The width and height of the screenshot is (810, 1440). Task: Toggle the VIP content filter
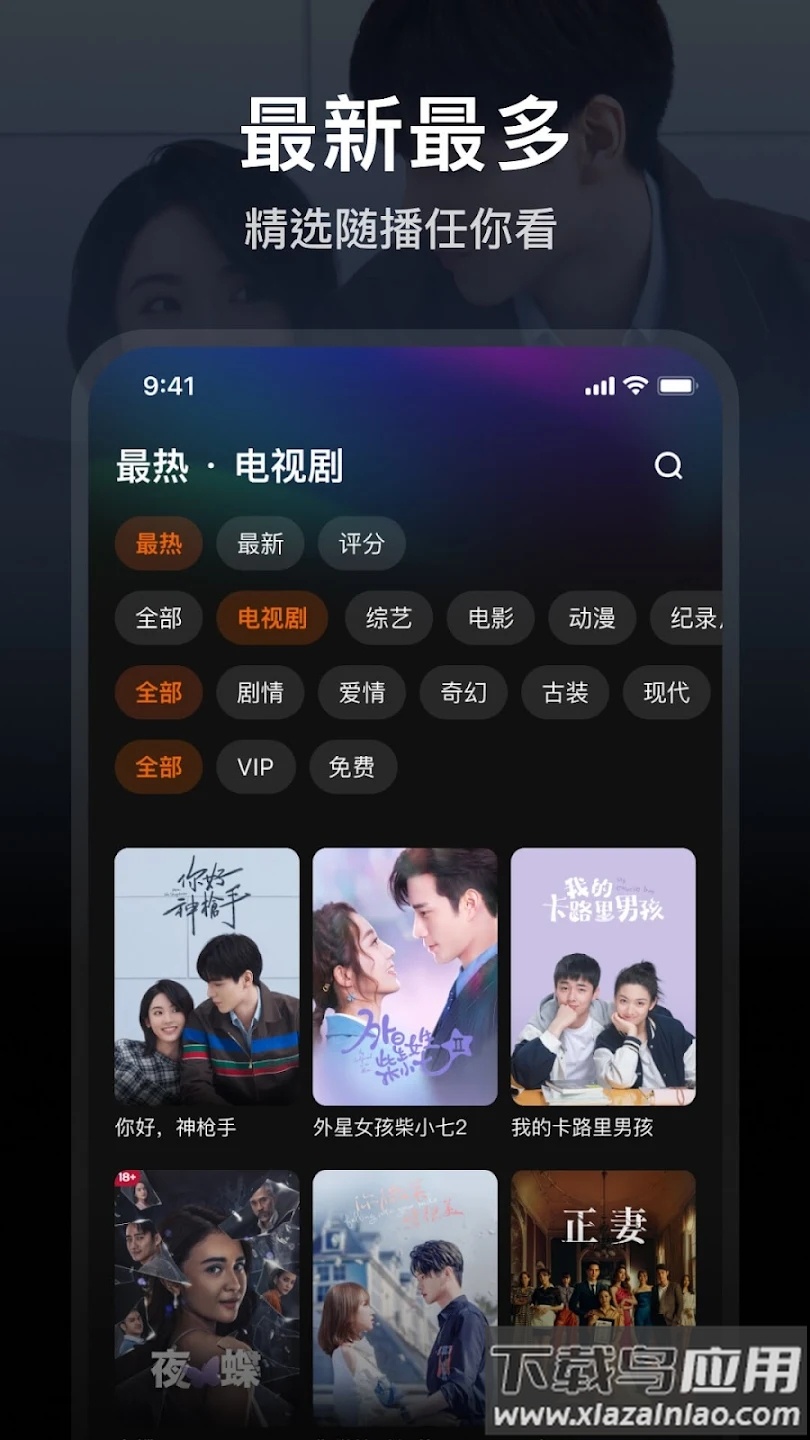coord(256,767)
